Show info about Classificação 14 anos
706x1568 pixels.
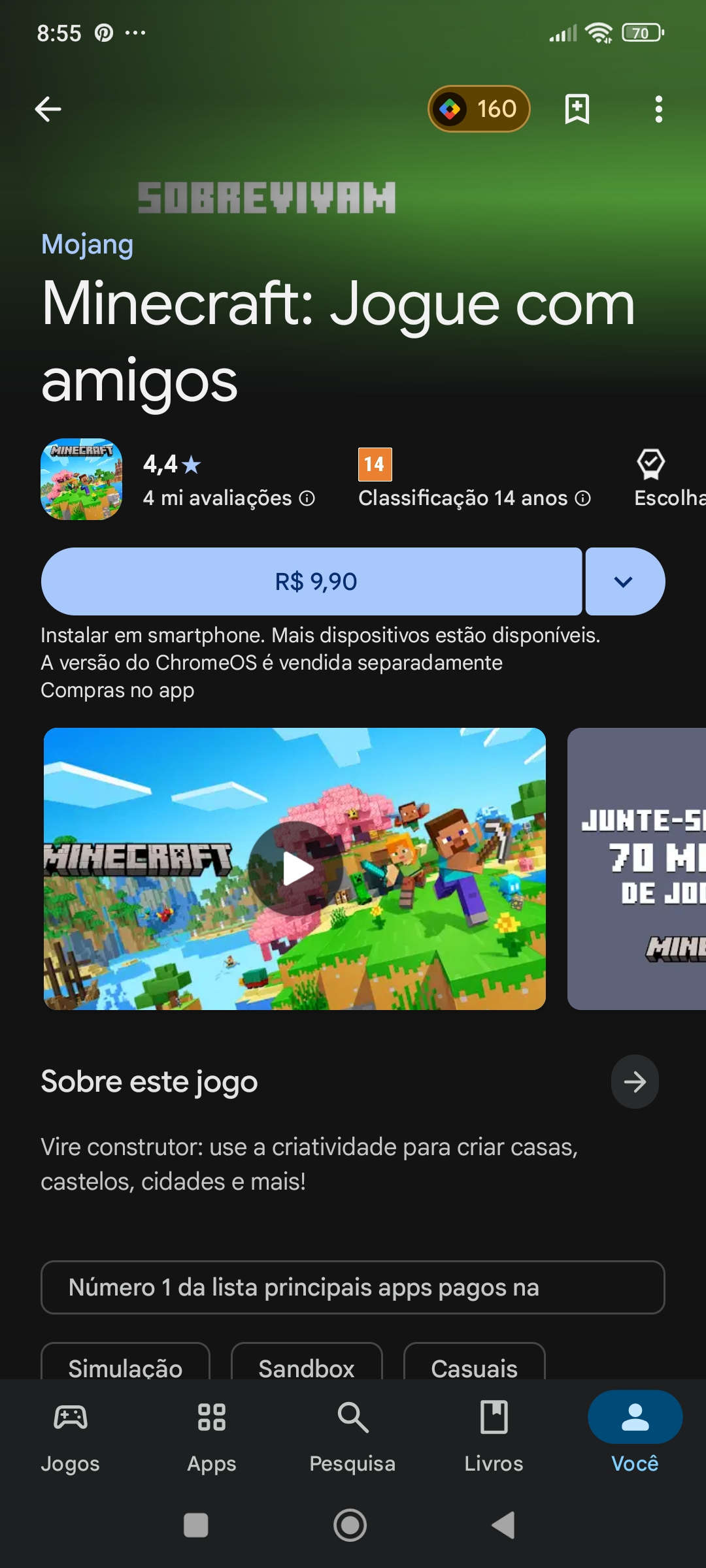(583, 498)
